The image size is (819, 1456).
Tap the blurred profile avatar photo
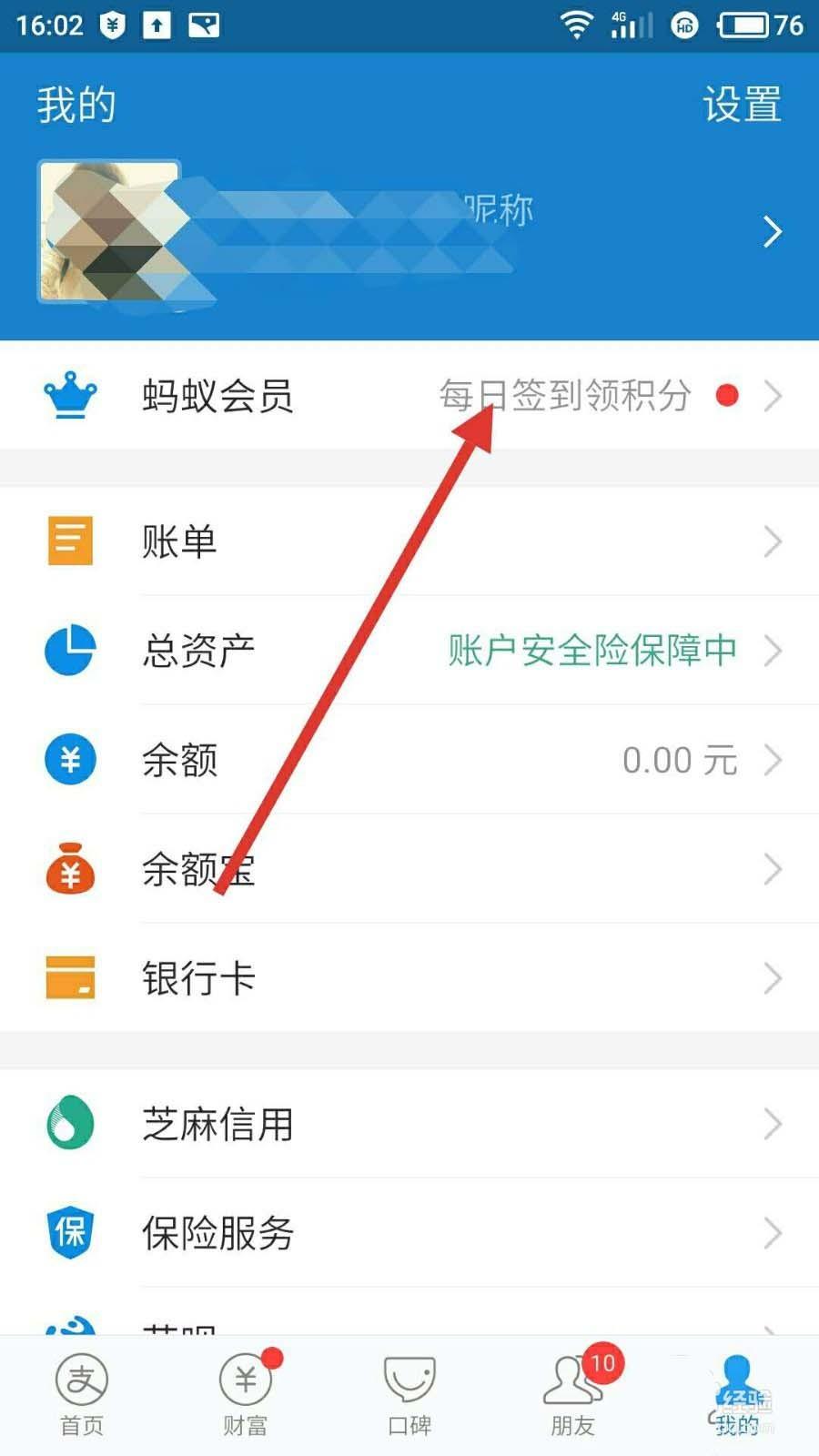point(109,230)
